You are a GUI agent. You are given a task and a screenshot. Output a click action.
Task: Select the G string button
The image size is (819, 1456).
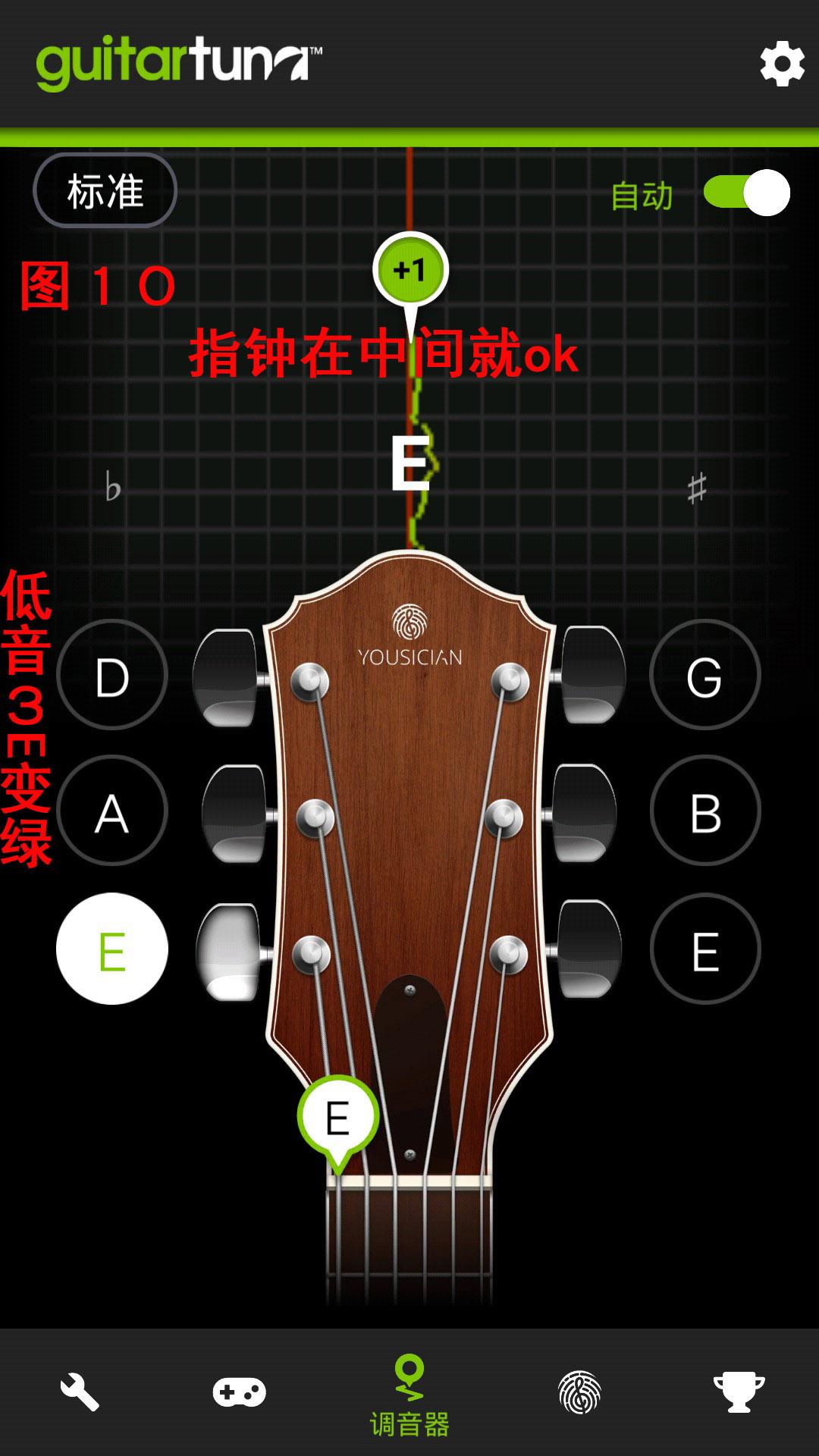[705, 675]
